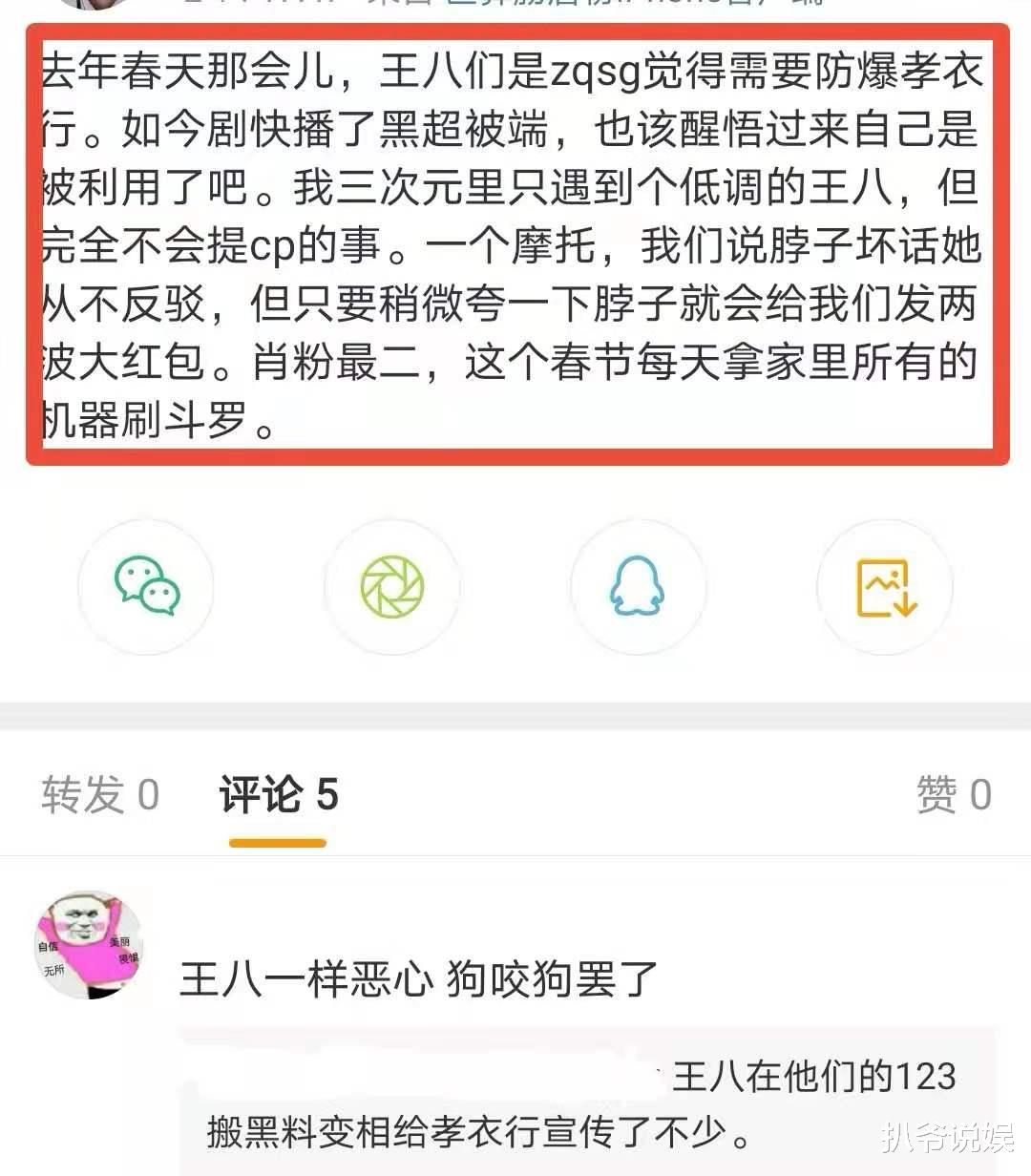The width and height of the screenshot is (1031, 1176).
Task: Open the 评论 5 tab
Action: coord(277,795)
